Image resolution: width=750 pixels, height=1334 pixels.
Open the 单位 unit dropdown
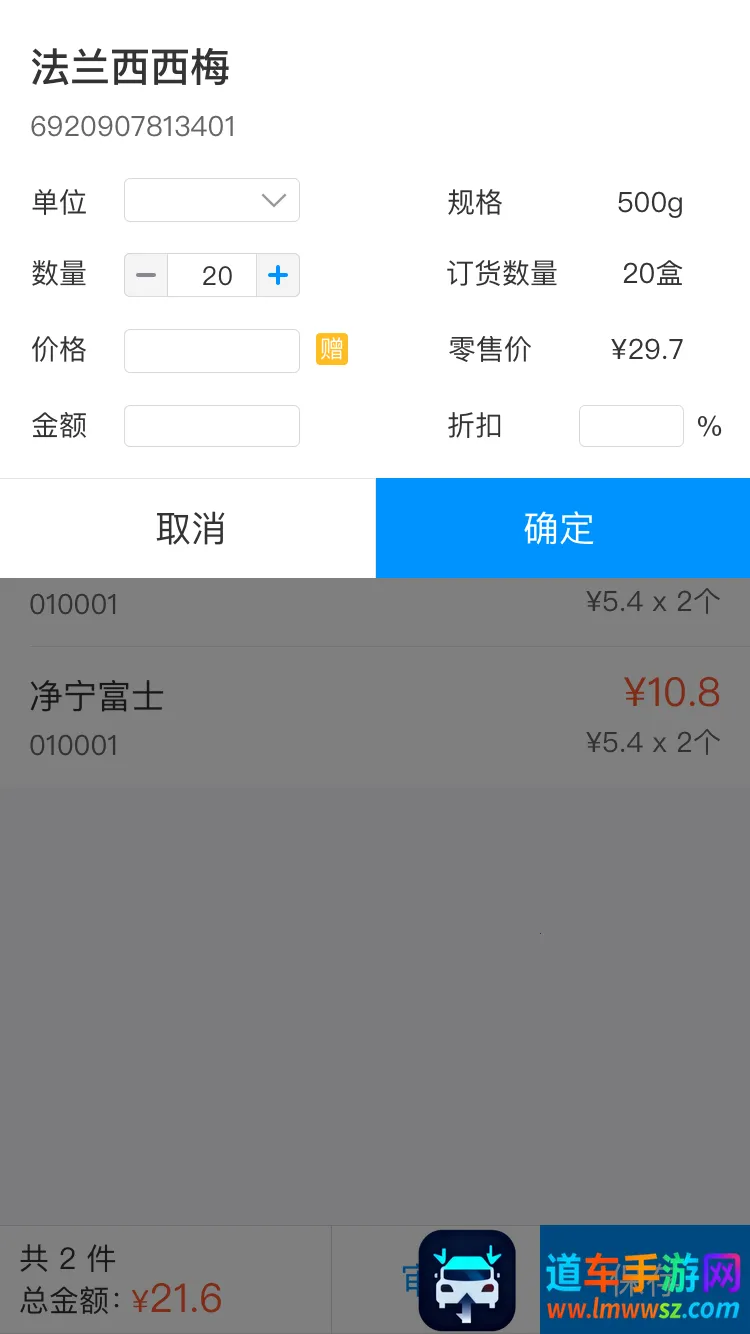[212, 200]
